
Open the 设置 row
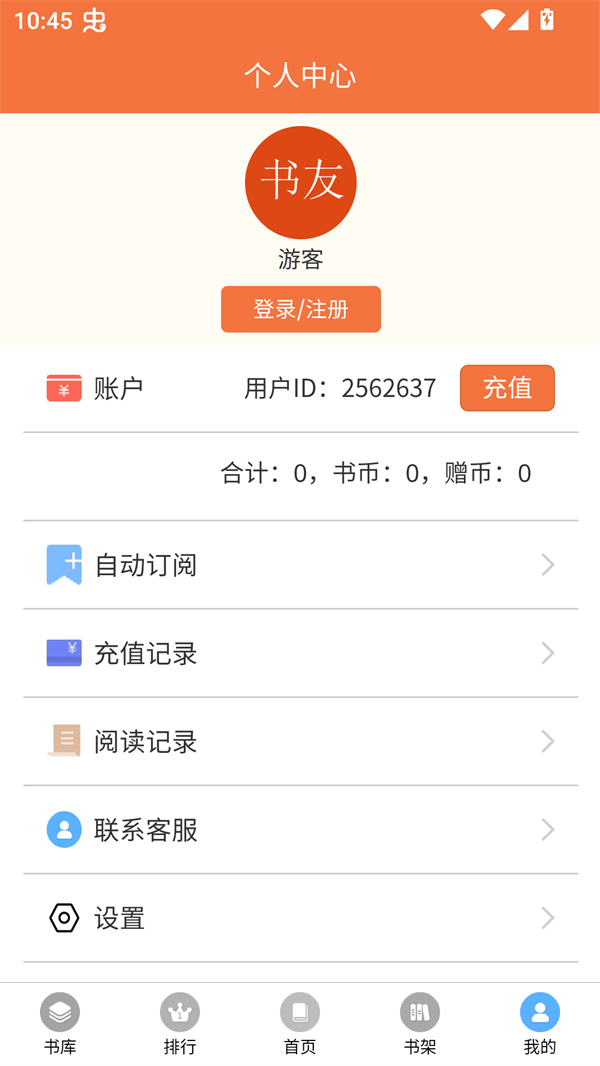(x=300, y=917)
